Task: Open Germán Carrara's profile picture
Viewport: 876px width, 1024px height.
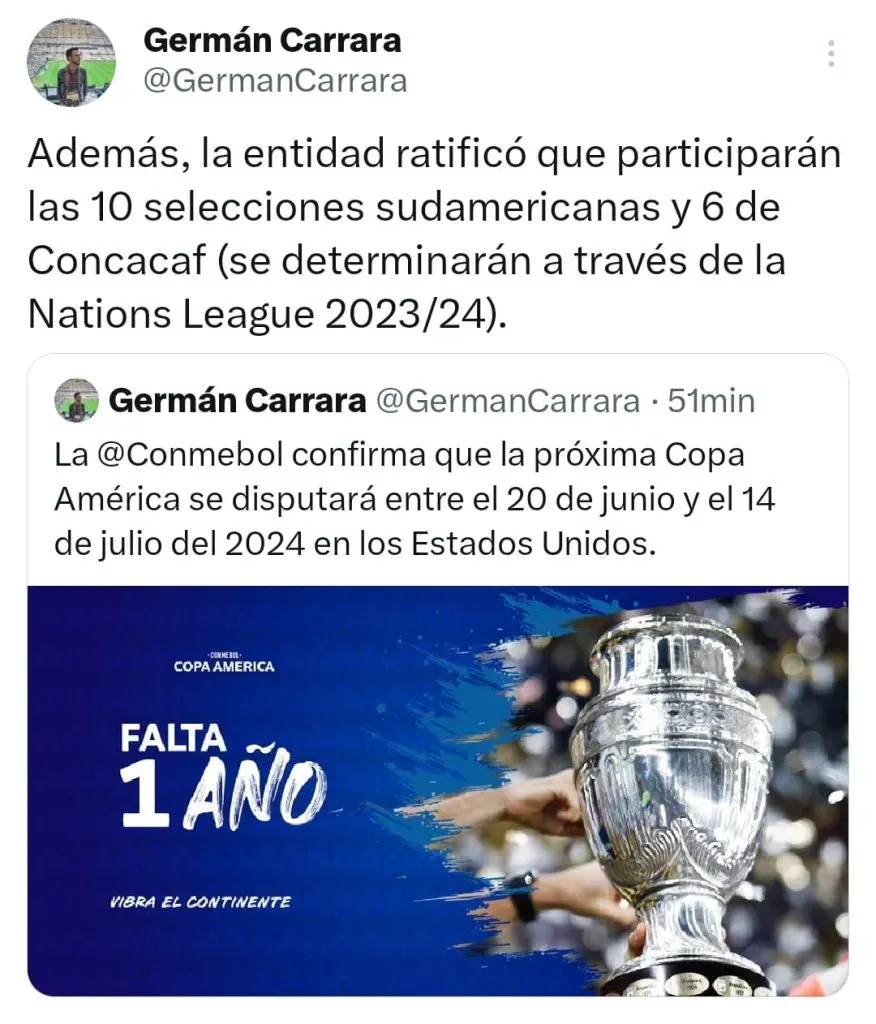Action: click(70, 62)
